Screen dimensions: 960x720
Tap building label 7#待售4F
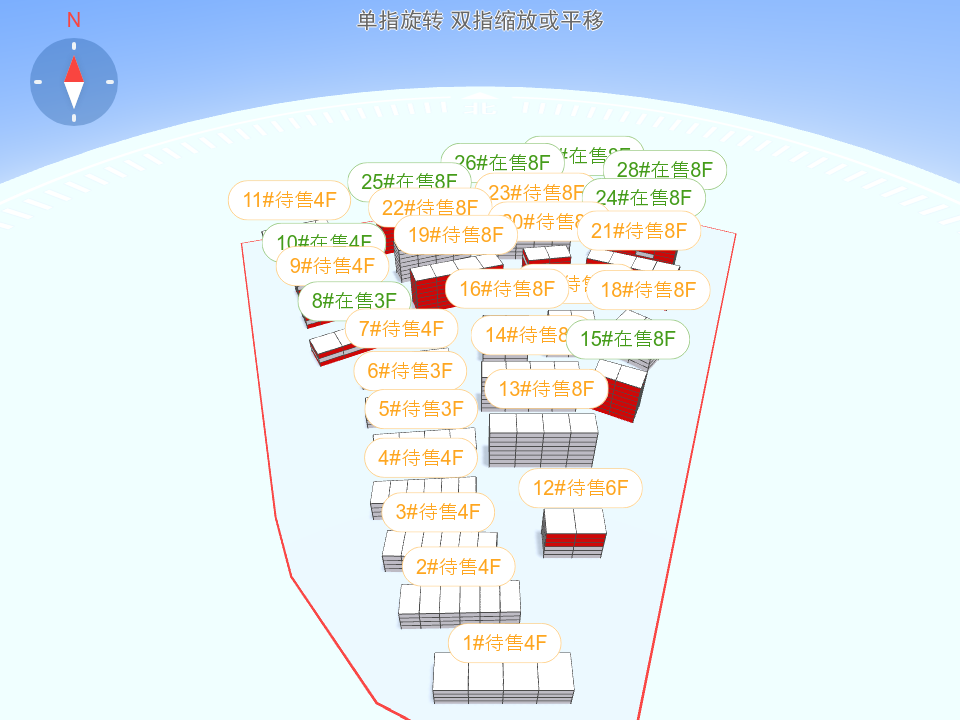[401, 328]
